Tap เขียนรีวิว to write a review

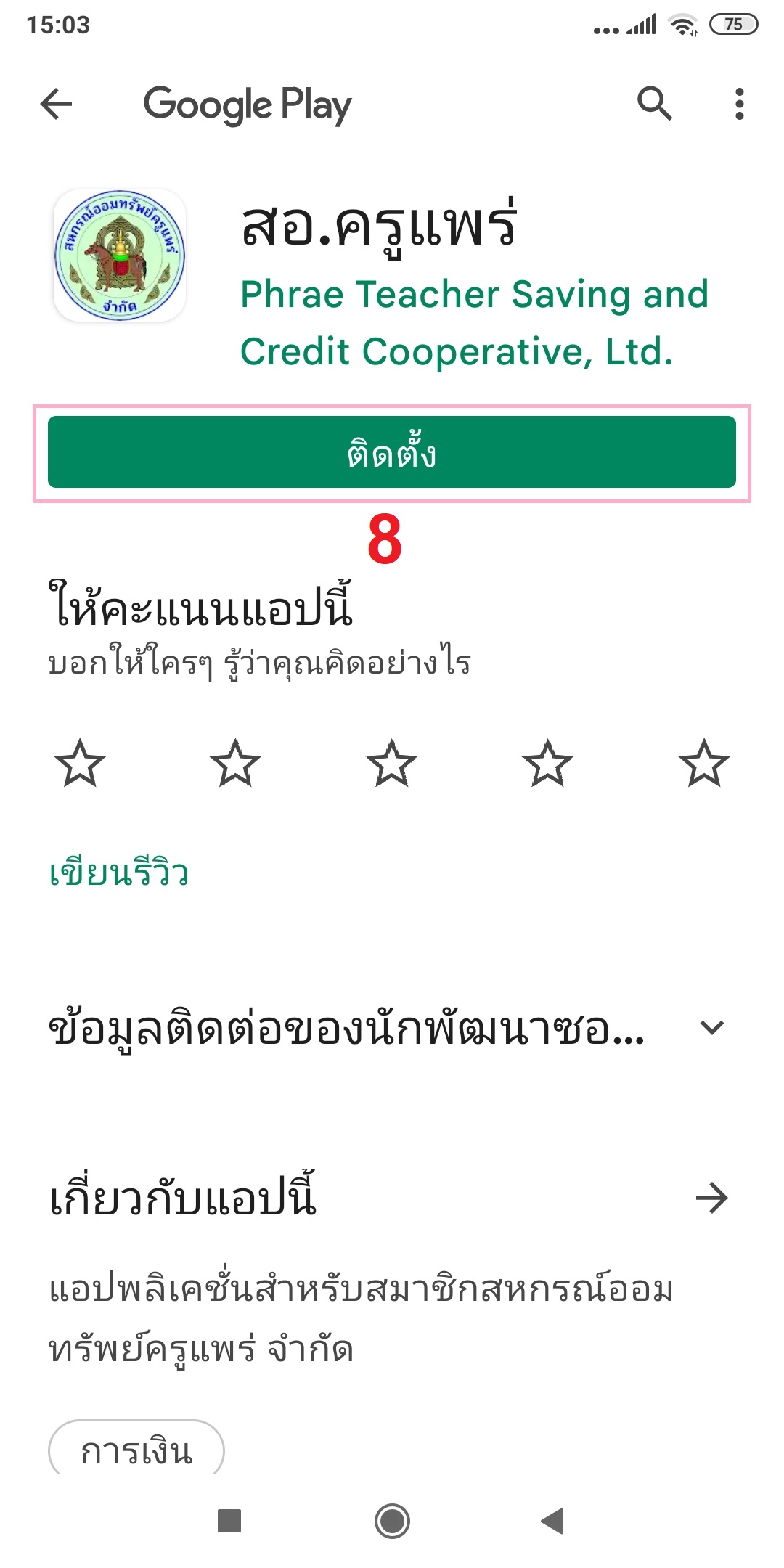point(119,873)
